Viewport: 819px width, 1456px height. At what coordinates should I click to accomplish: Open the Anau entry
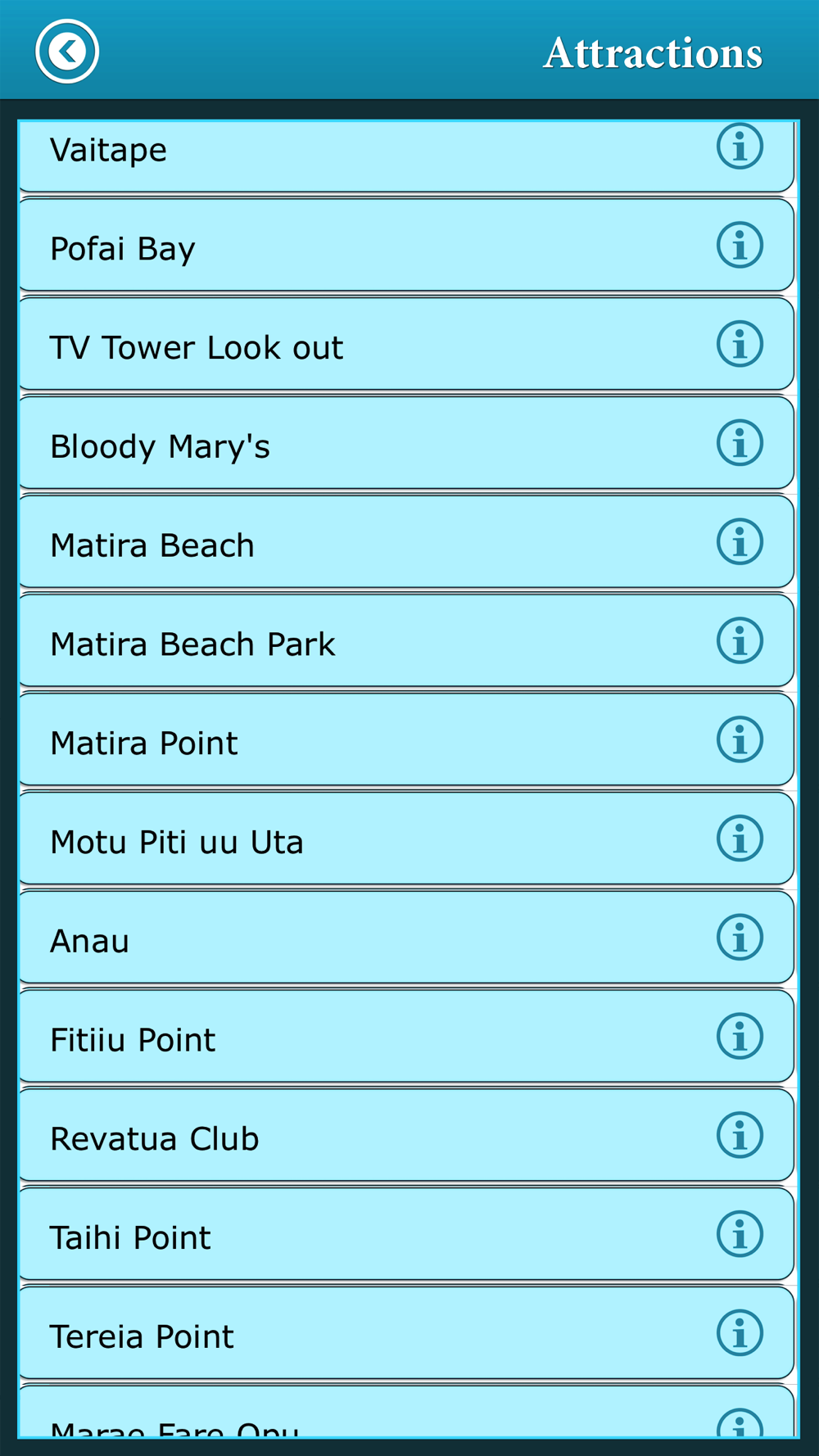406,938
